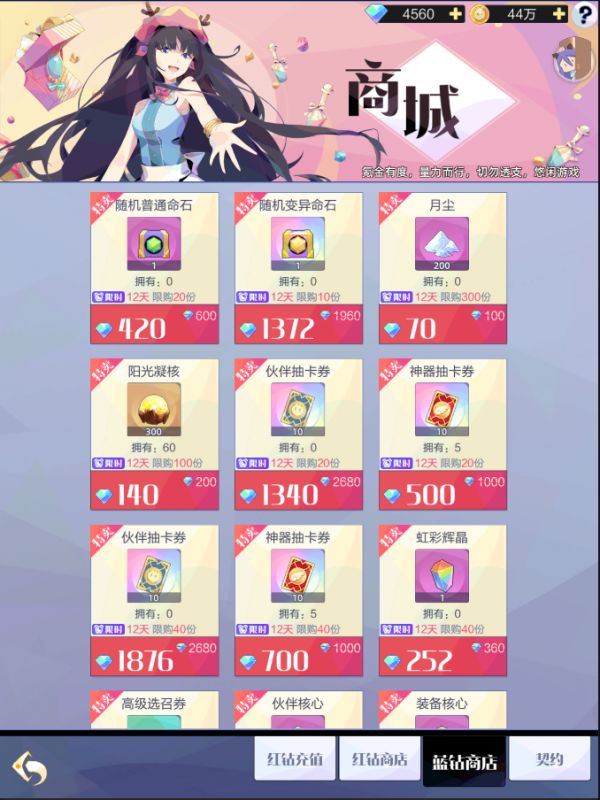Screen dimensions: 600x800
Task: Select the 高级选召券 item card
Action: [154, 710]
